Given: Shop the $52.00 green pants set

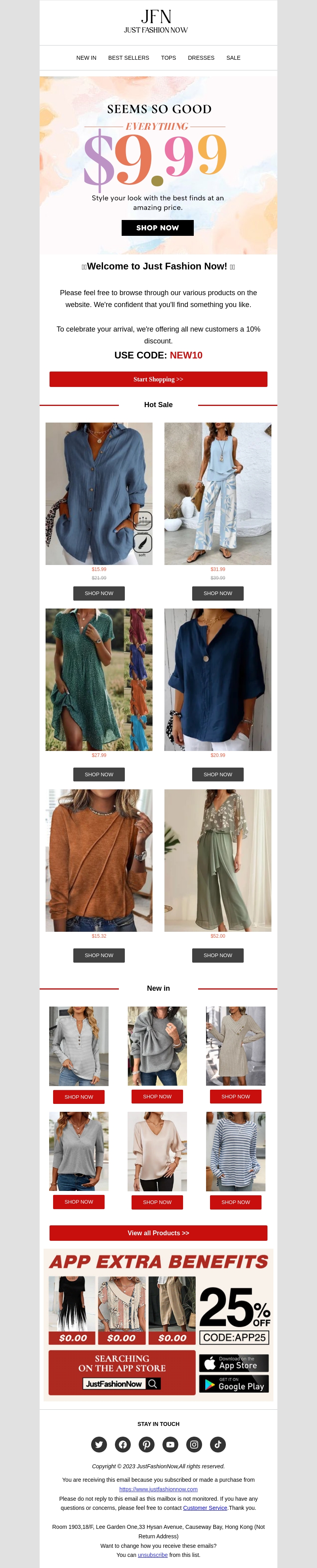Looking at the screenshot, I should 218,955.
